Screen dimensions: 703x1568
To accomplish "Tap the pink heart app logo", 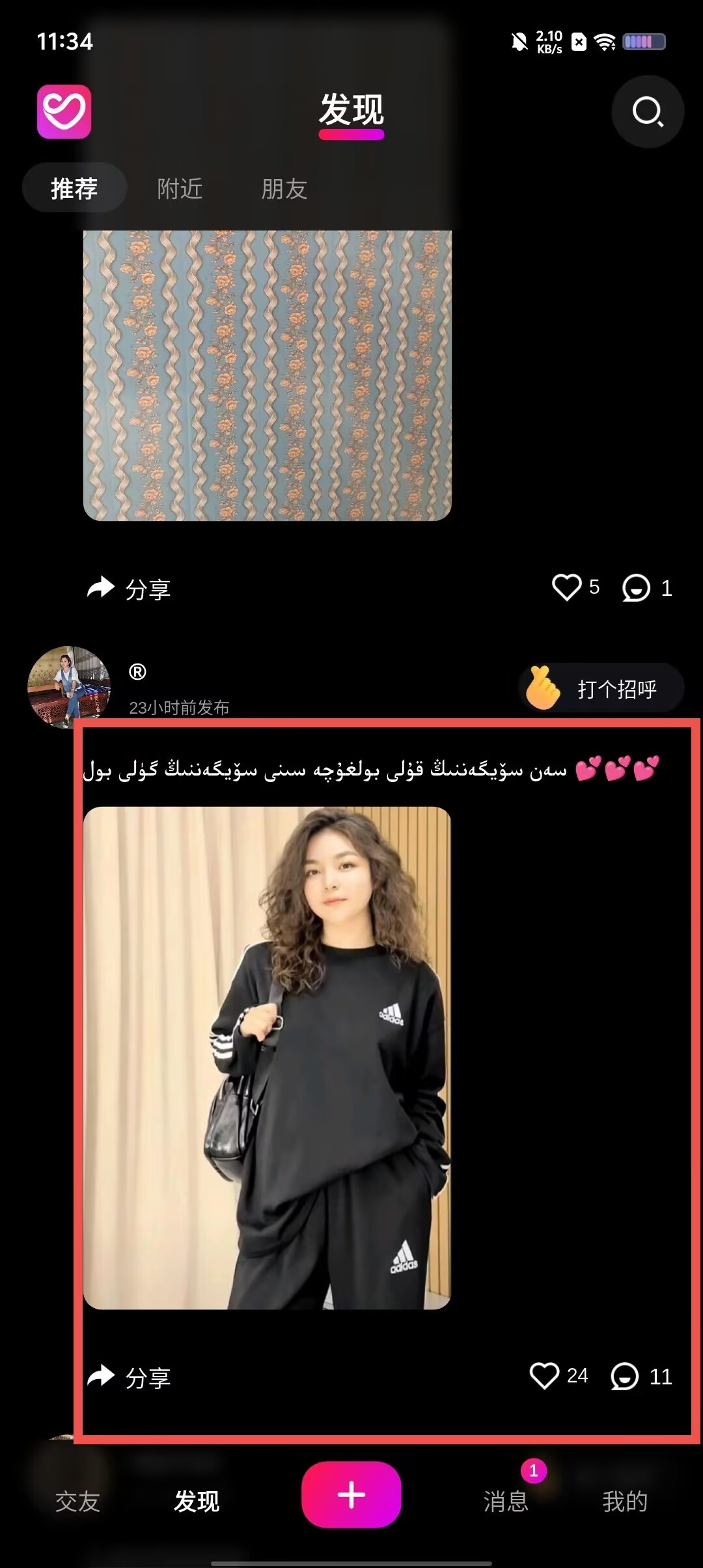I will coord(64,111).
